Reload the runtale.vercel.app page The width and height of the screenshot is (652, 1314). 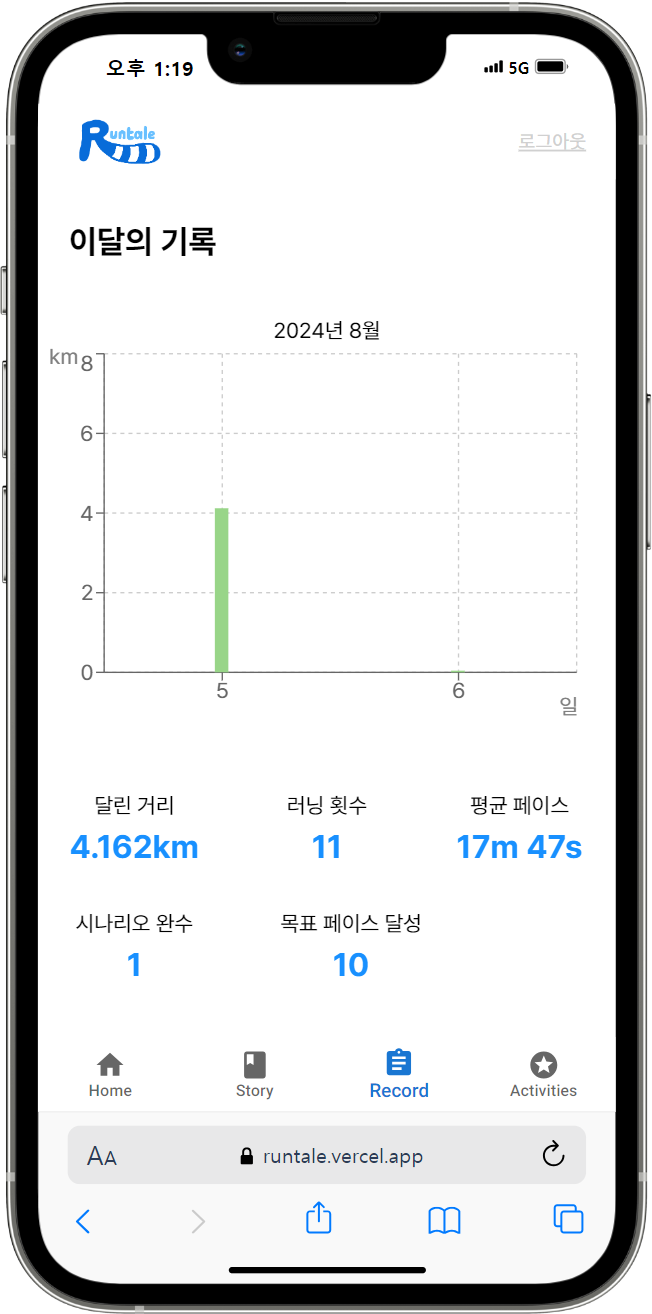[x=553, y=1156]
